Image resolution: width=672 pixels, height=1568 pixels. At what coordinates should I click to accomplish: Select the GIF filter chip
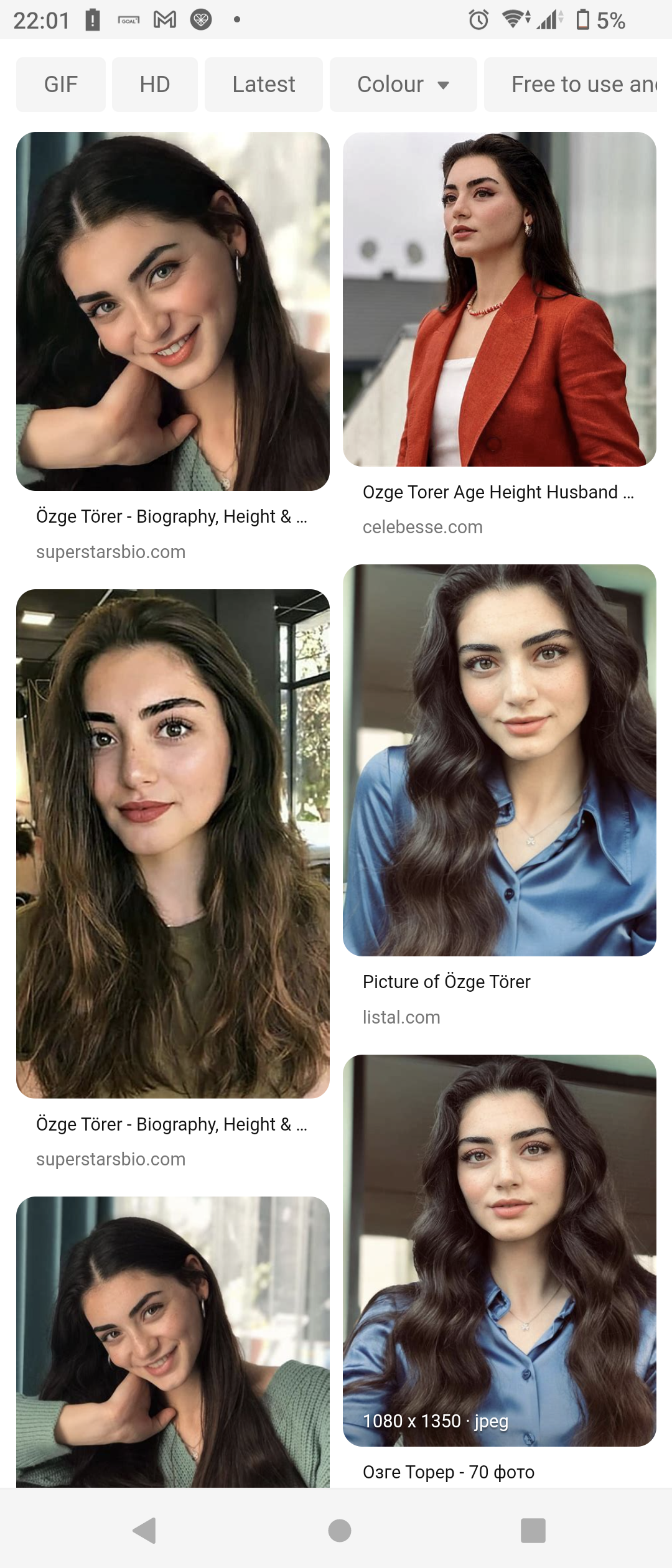coord(61,85)
